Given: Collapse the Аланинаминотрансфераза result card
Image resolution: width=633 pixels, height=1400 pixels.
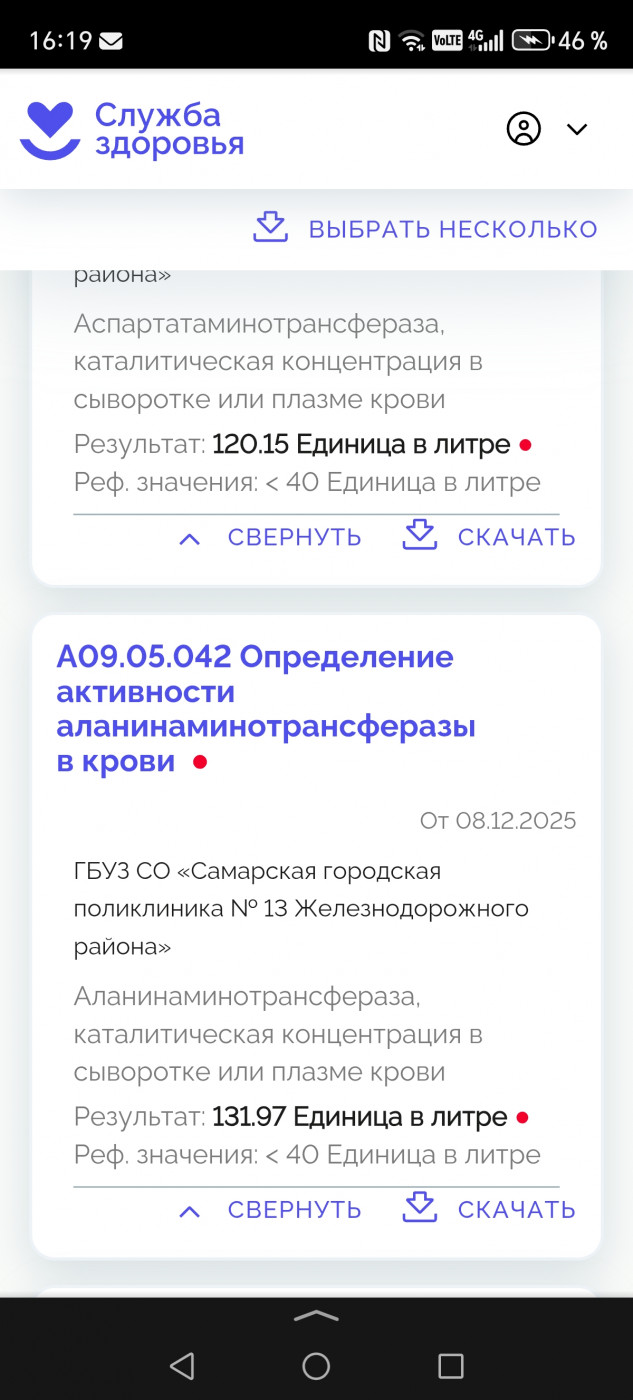Looking at the screenshot, I should (270, 1210).
